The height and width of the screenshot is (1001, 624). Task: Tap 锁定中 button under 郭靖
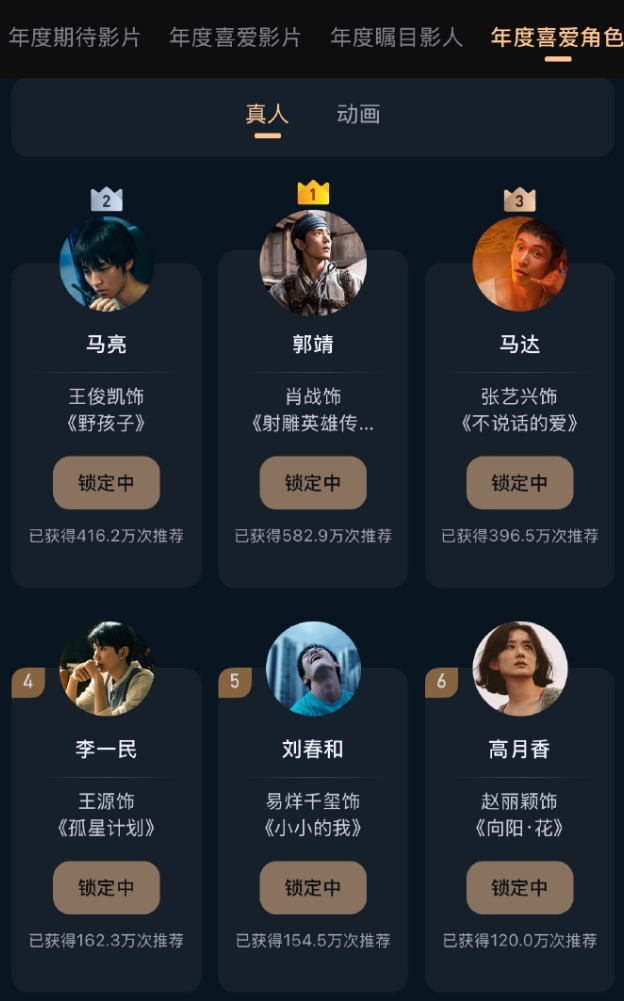pos(313,483)
